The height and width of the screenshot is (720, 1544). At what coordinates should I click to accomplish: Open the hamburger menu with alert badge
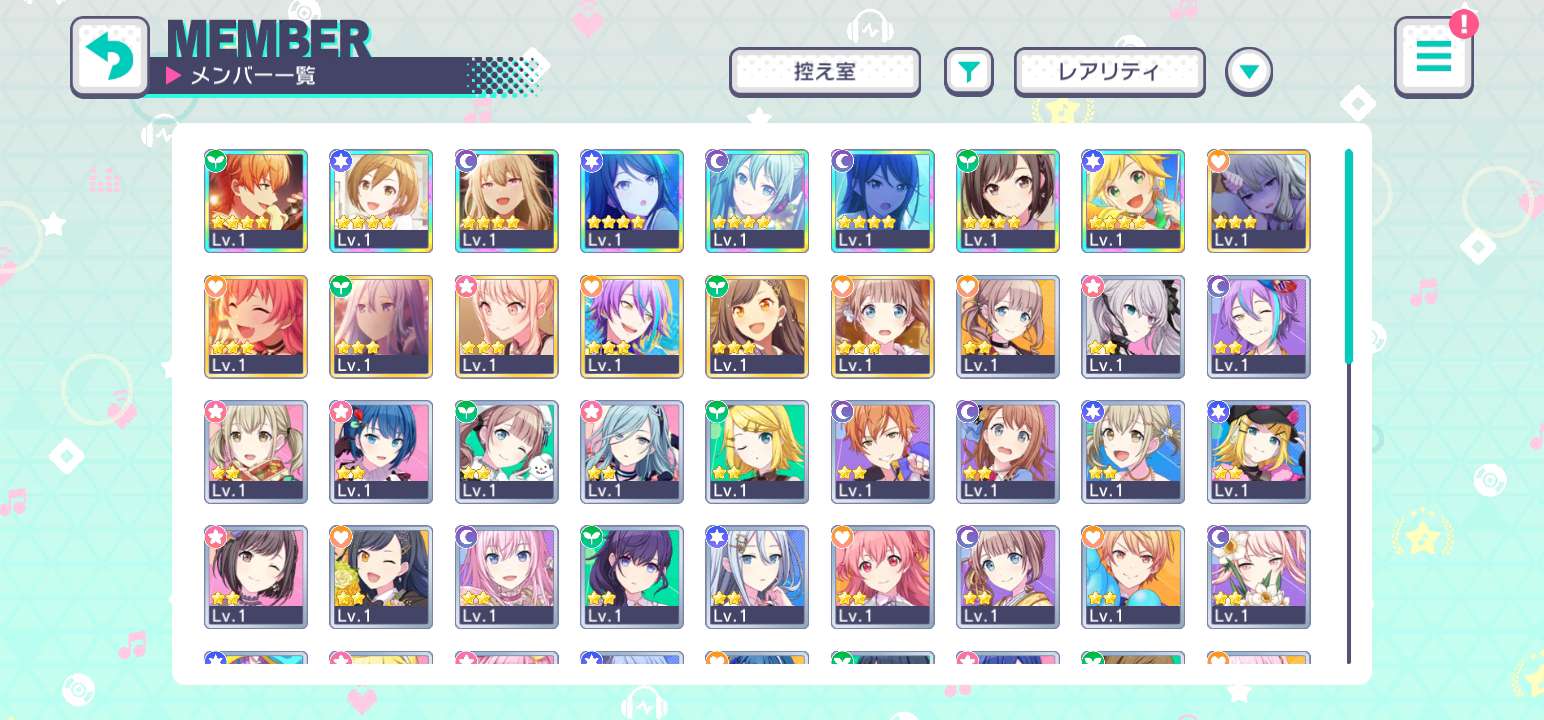pos(1433,57)
